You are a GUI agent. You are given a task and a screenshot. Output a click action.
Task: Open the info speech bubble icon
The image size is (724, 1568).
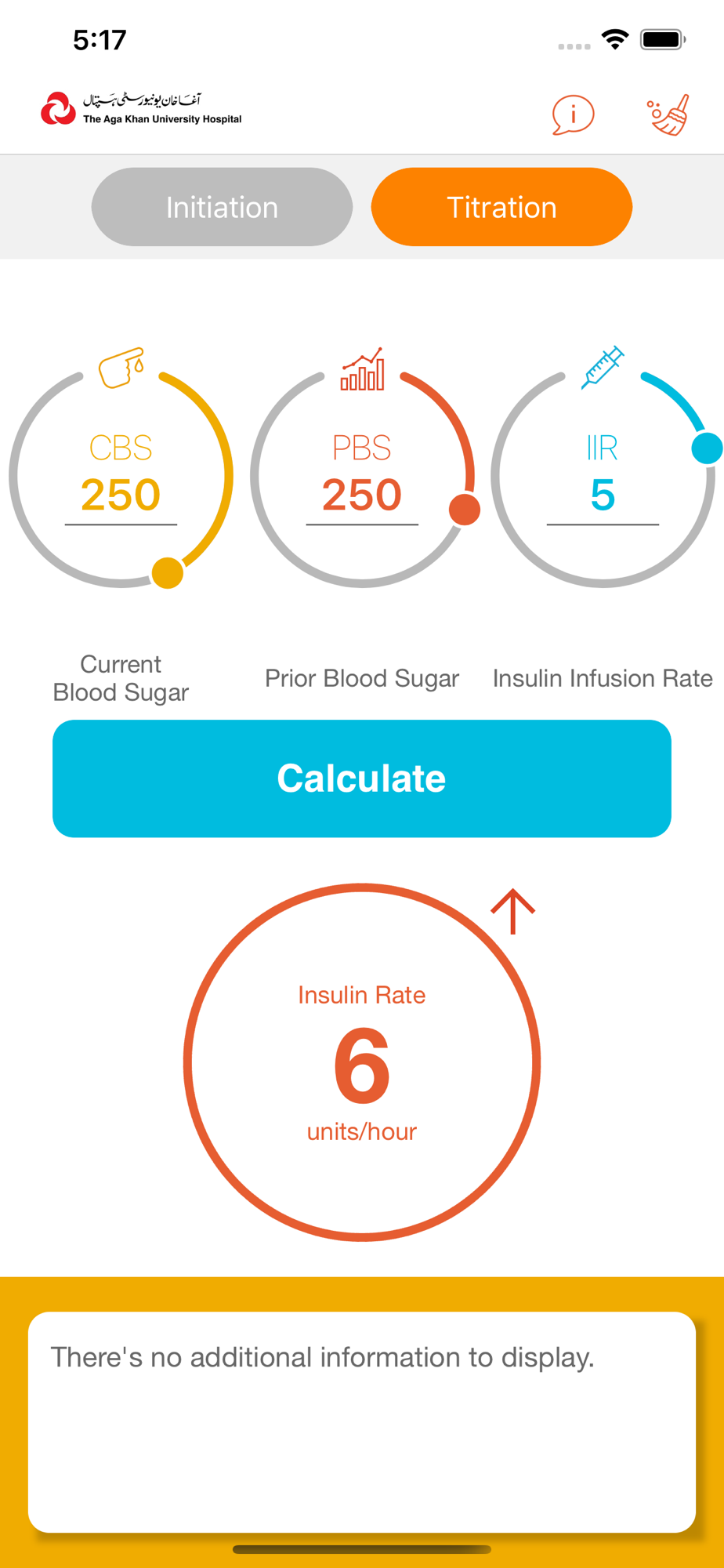573,115
